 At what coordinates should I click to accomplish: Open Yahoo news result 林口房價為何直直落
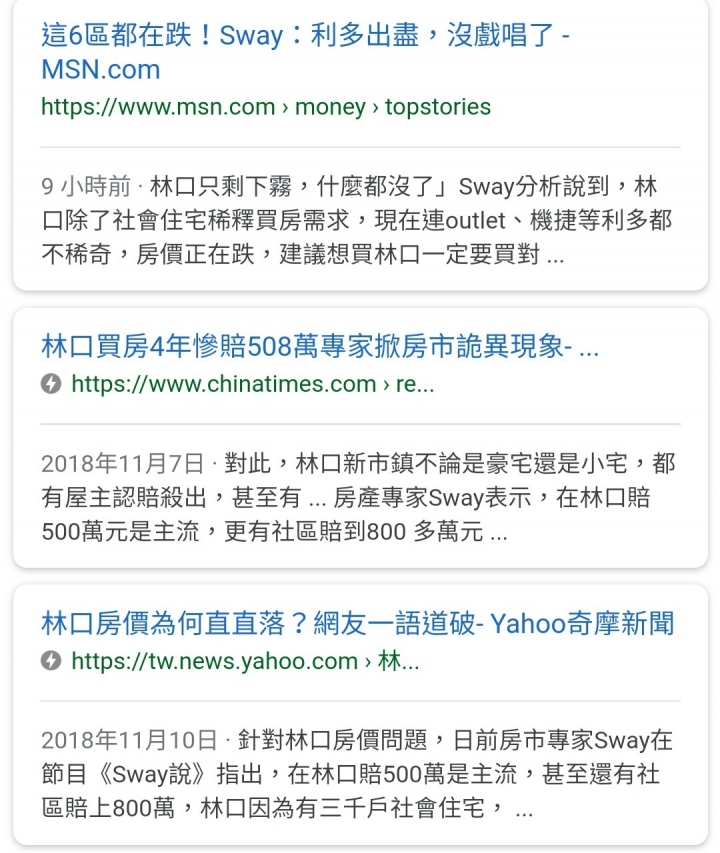[357, 624]
